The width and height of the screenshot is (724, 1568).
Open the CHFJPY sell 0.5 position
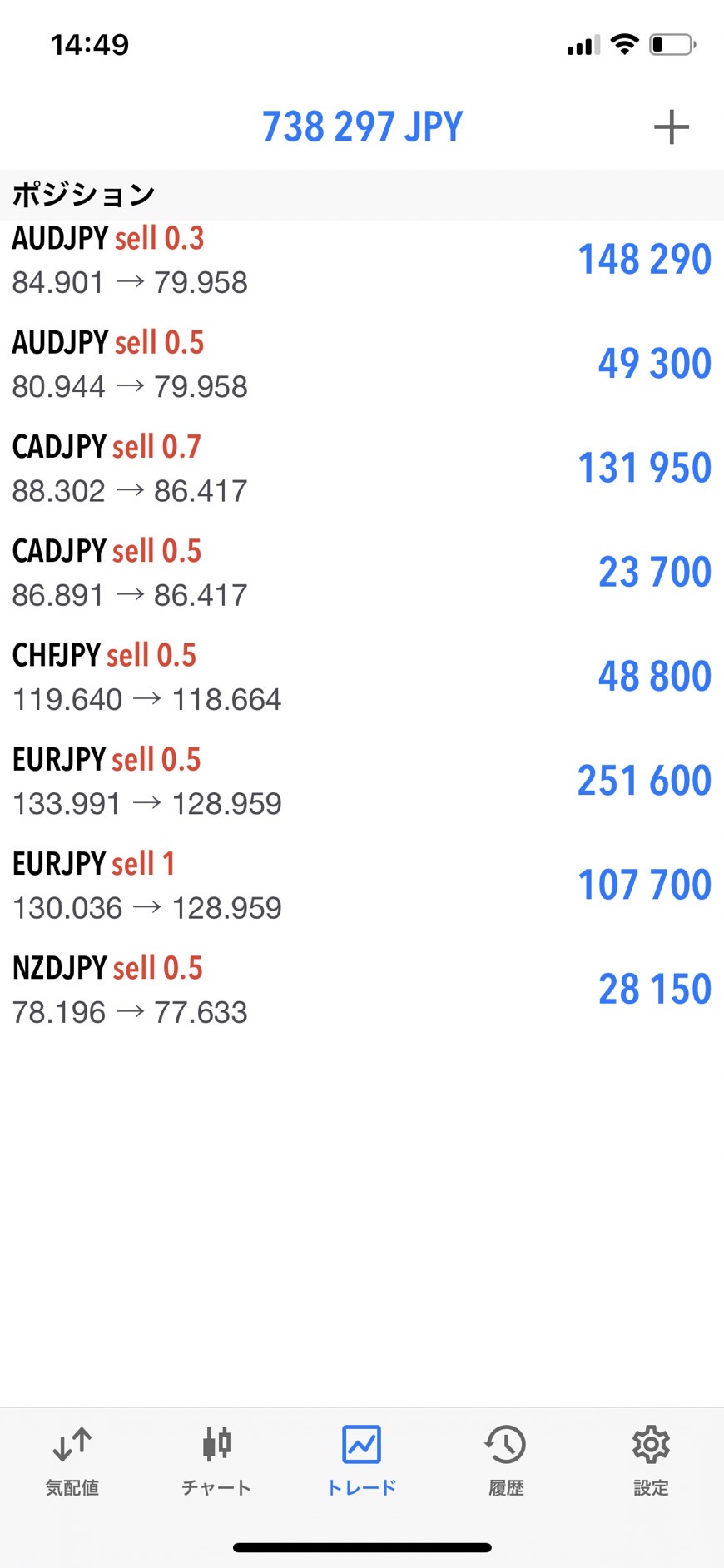(362, 677)
